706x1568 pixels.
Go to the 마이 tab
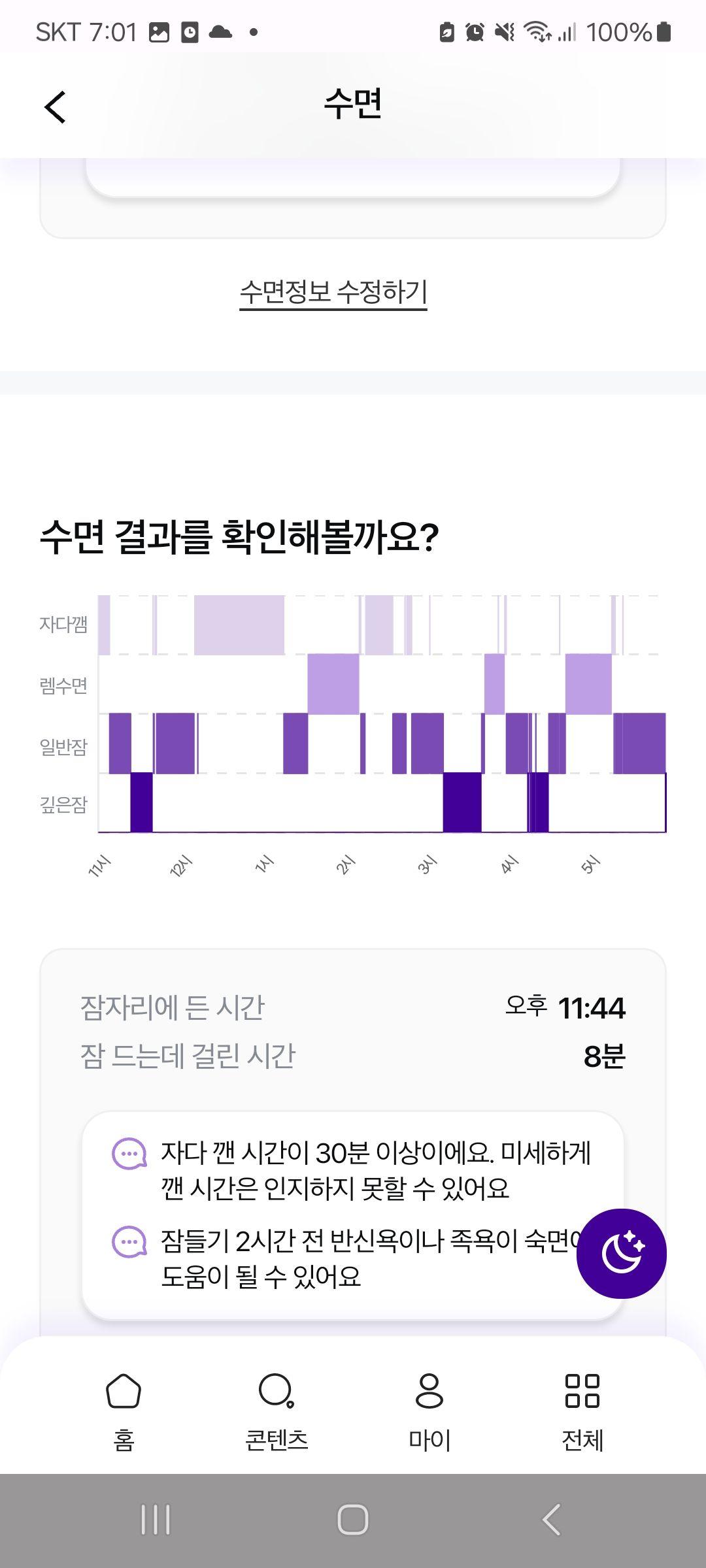coord(429,1410)
